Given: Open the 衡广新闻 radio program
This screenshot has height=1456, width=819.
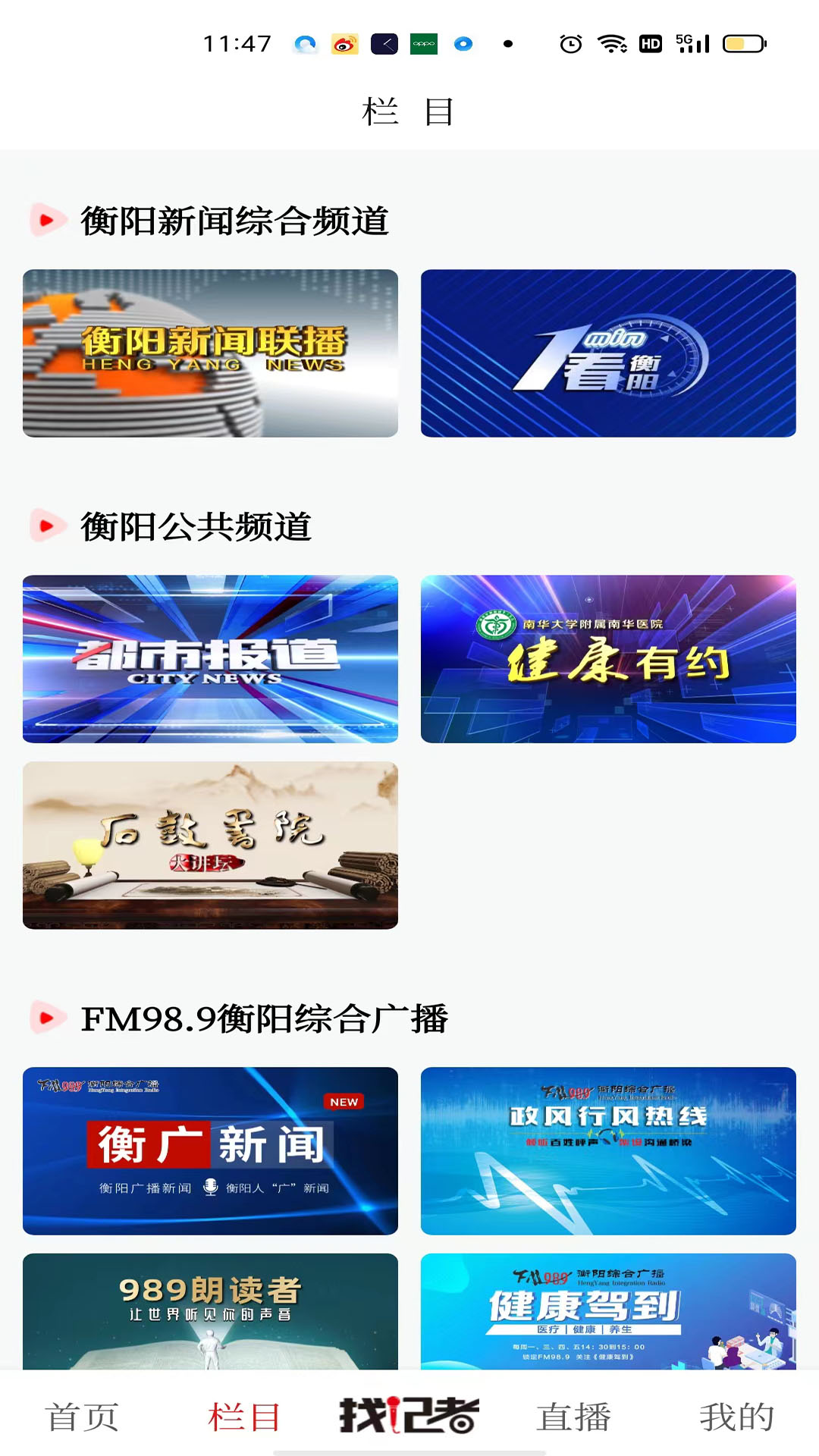Looking at the screenshot, I should coord(209,1151).
